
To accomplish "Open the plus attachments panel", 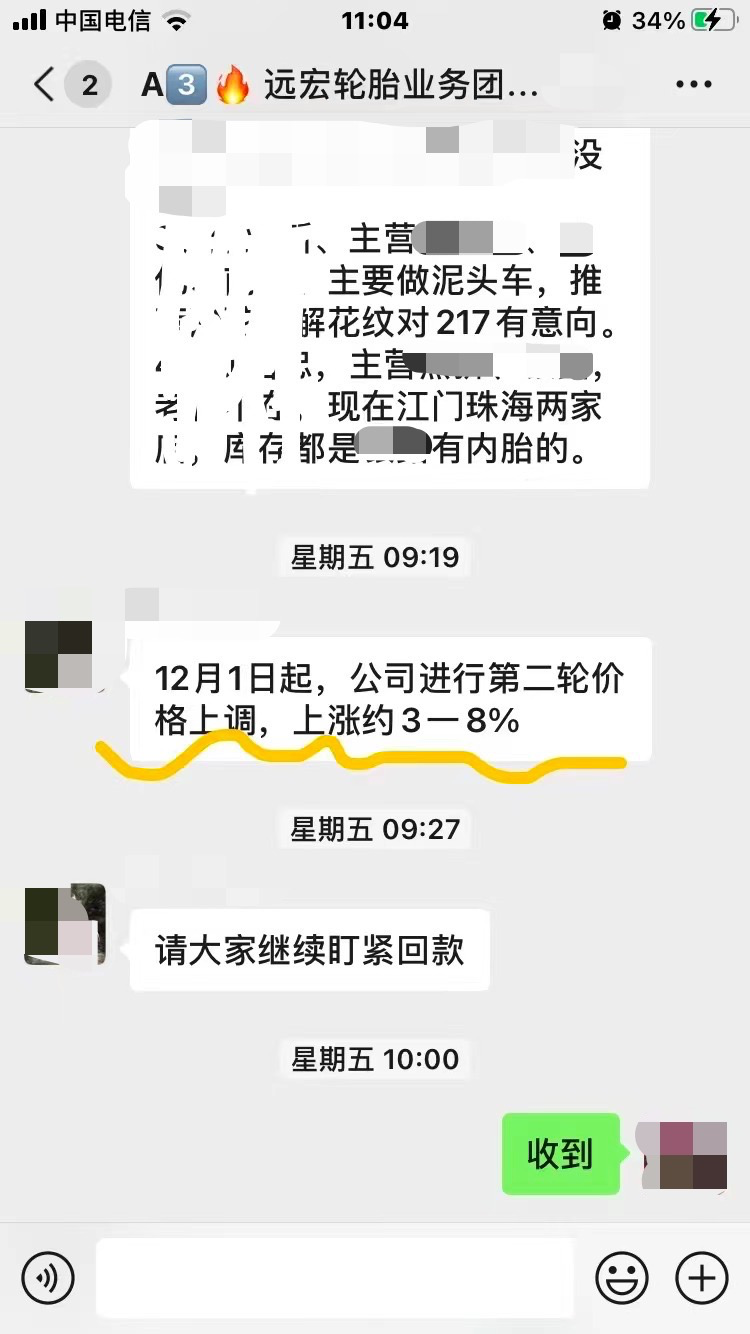I will [x=702, y=1277].
